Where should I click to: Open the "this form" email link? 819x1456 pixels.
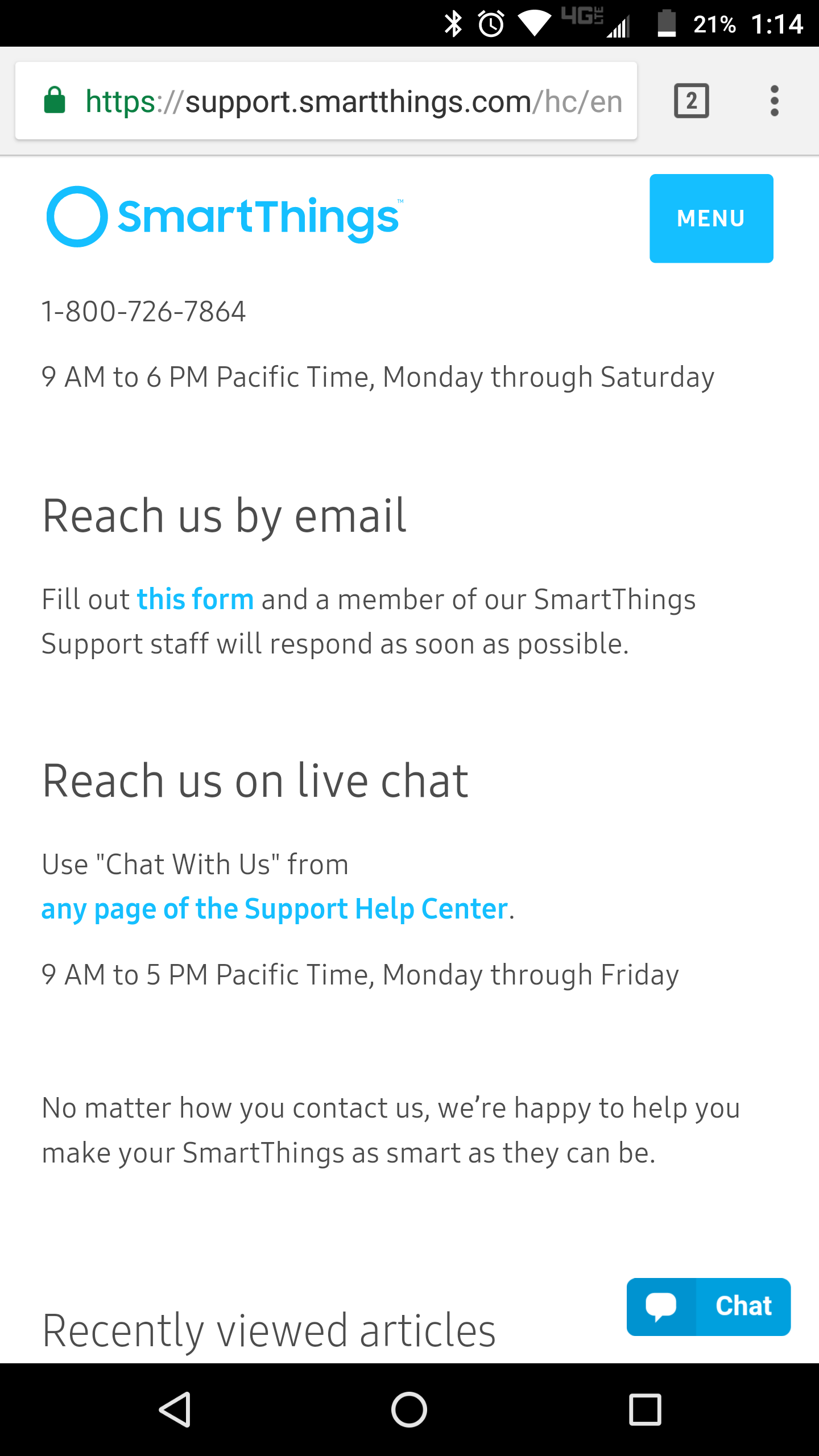195,599
